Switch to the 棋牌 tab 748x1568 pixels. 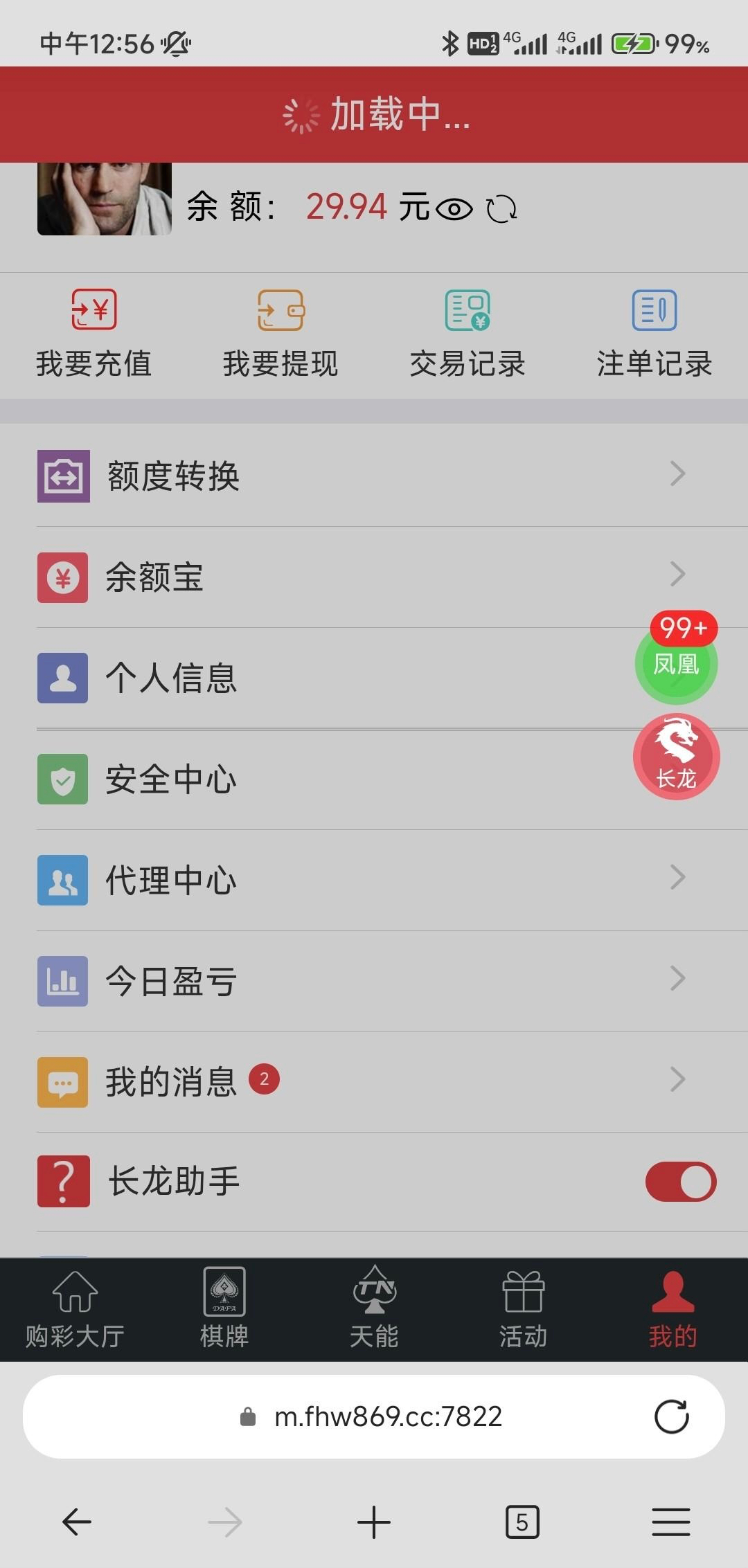click(224, 1310)
